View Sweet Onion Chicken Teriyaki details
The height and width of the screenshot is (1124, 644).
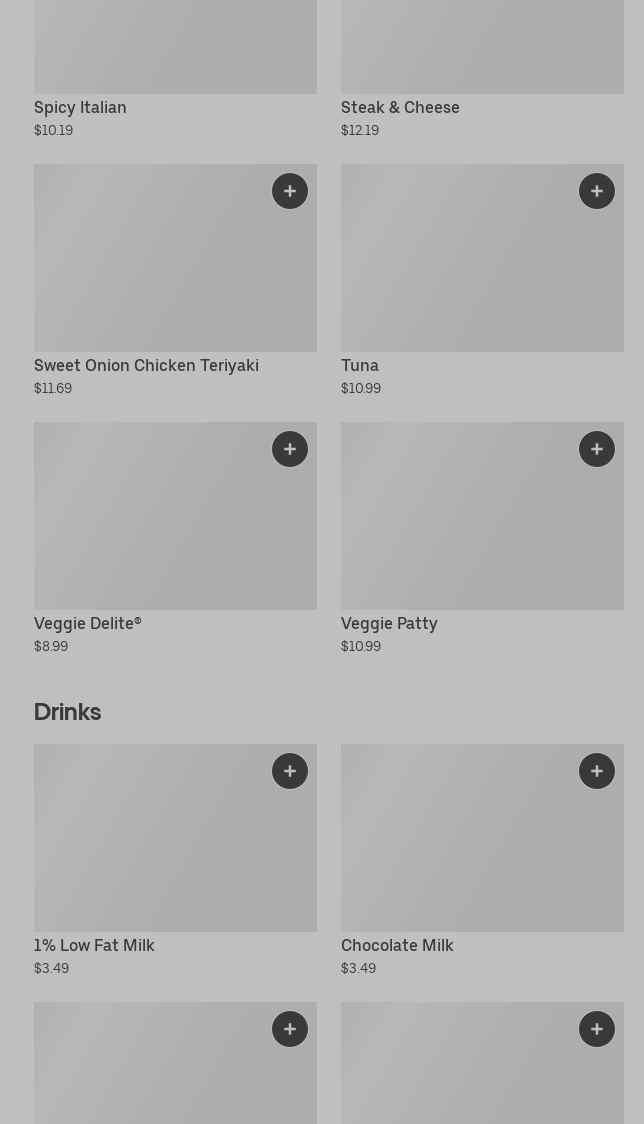pyautogui.click(x=146, y=365)
